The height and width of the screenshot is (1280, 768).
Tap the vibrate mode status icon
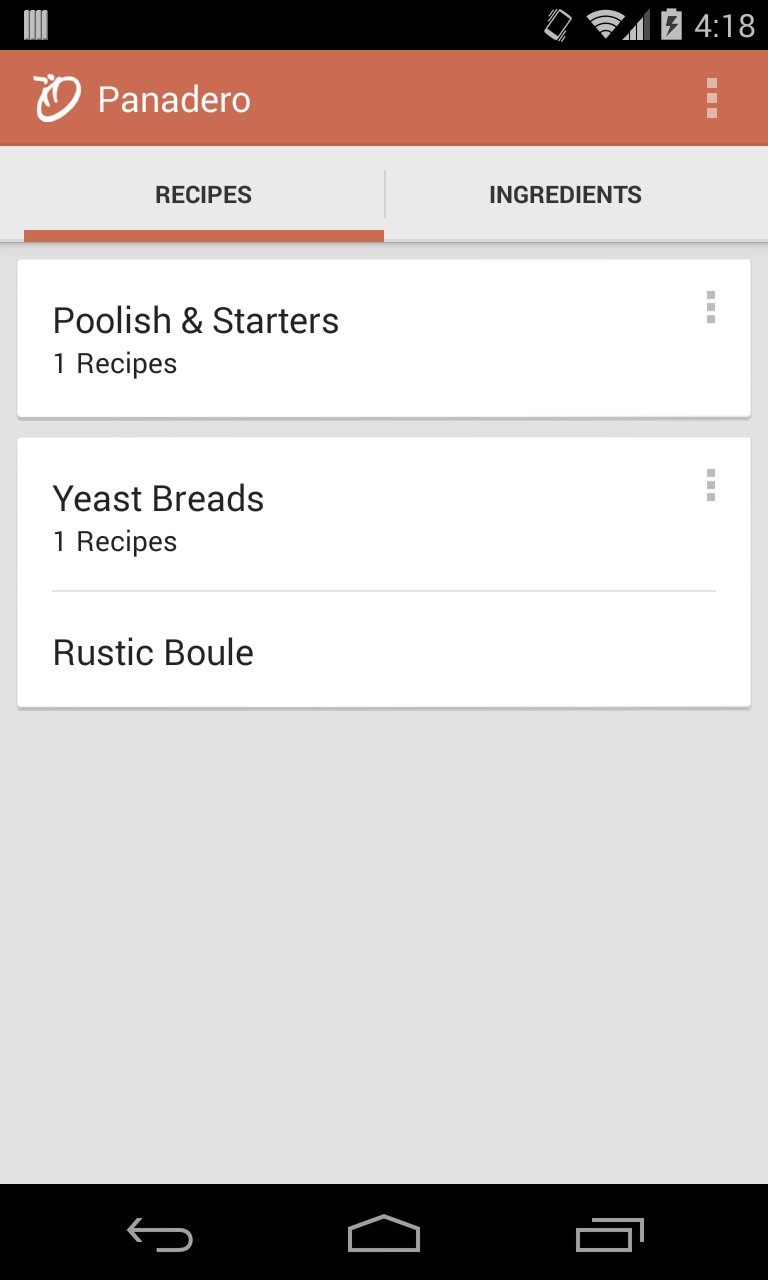click(557, 24)
